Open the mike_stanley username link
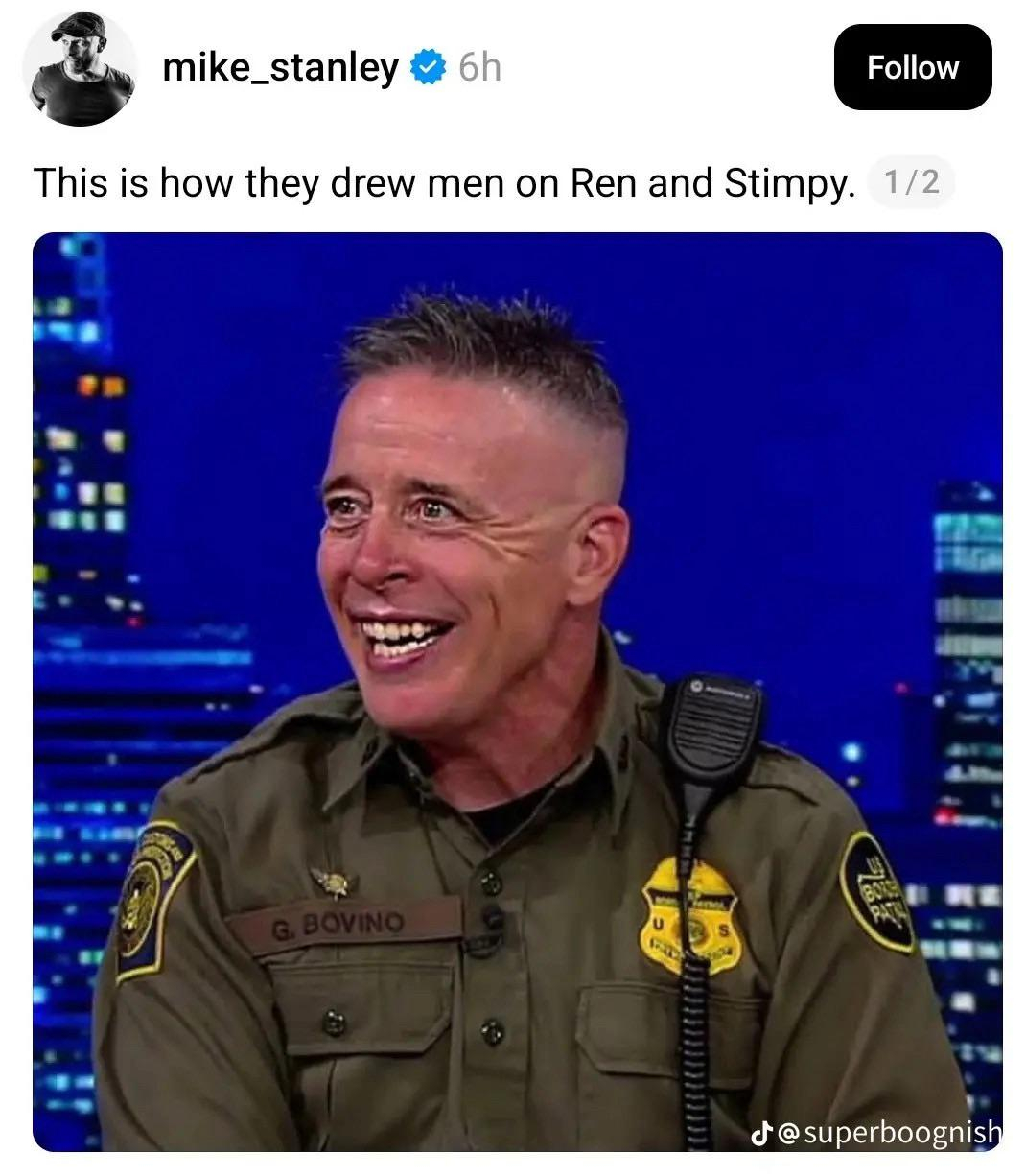Screen dimensions: 1026x1176 [x=280, y=67]
